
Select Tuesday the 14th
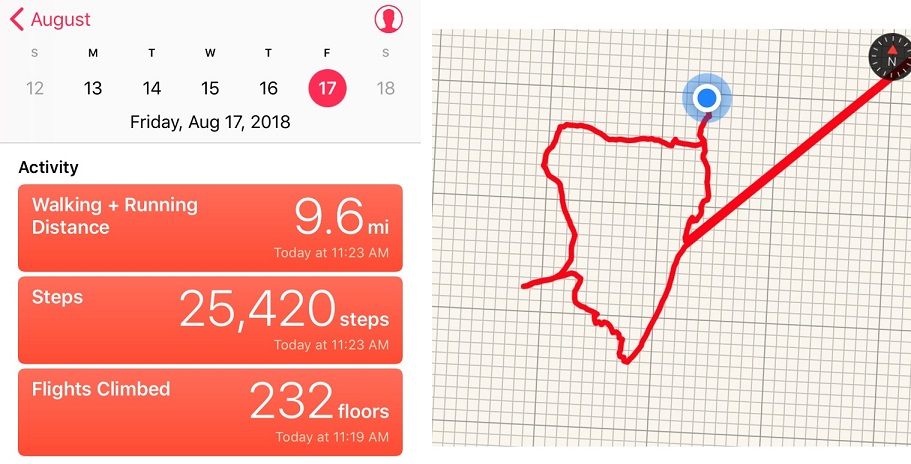[152, 88]
